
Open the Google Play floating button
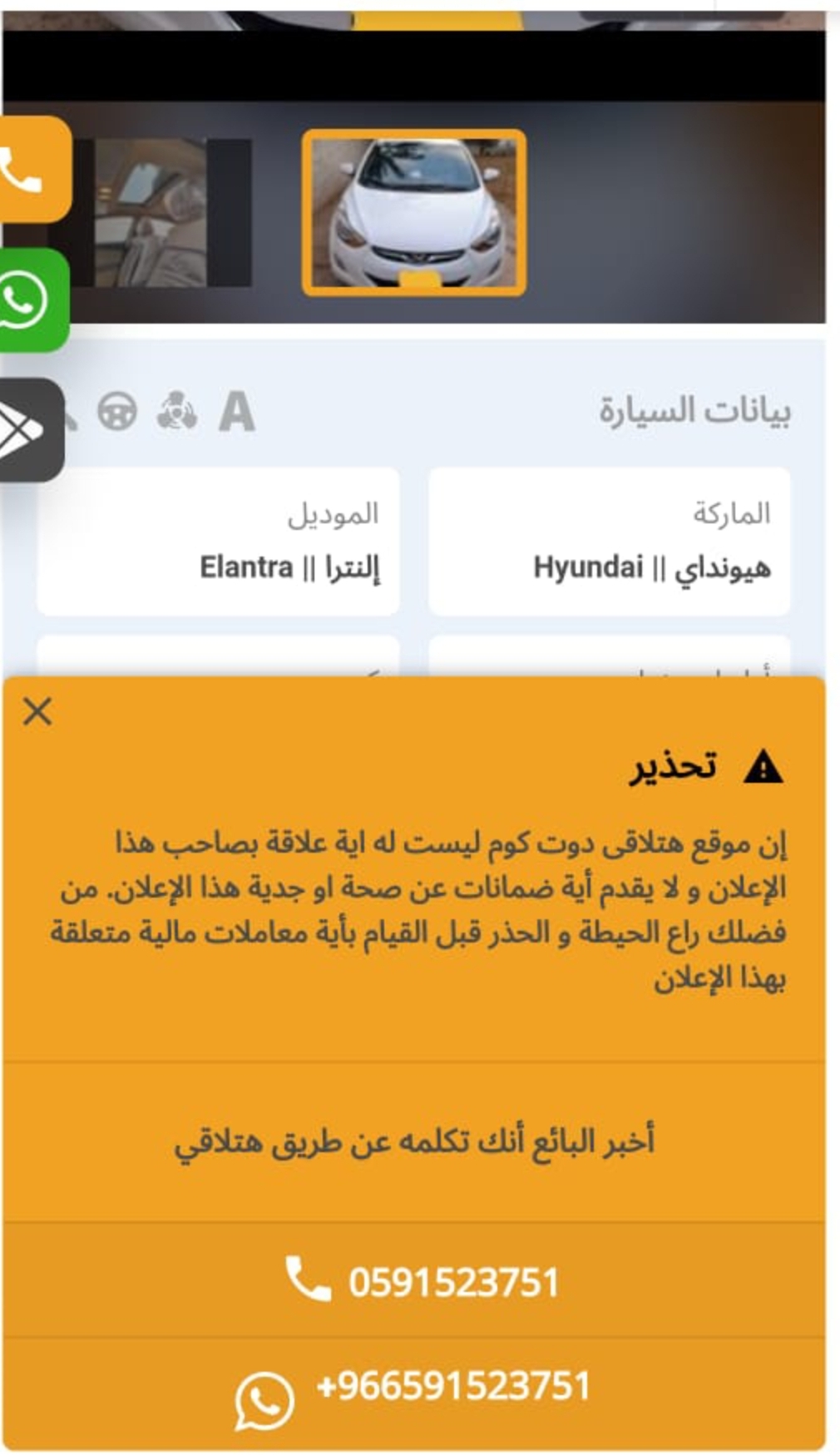[31, 430]
